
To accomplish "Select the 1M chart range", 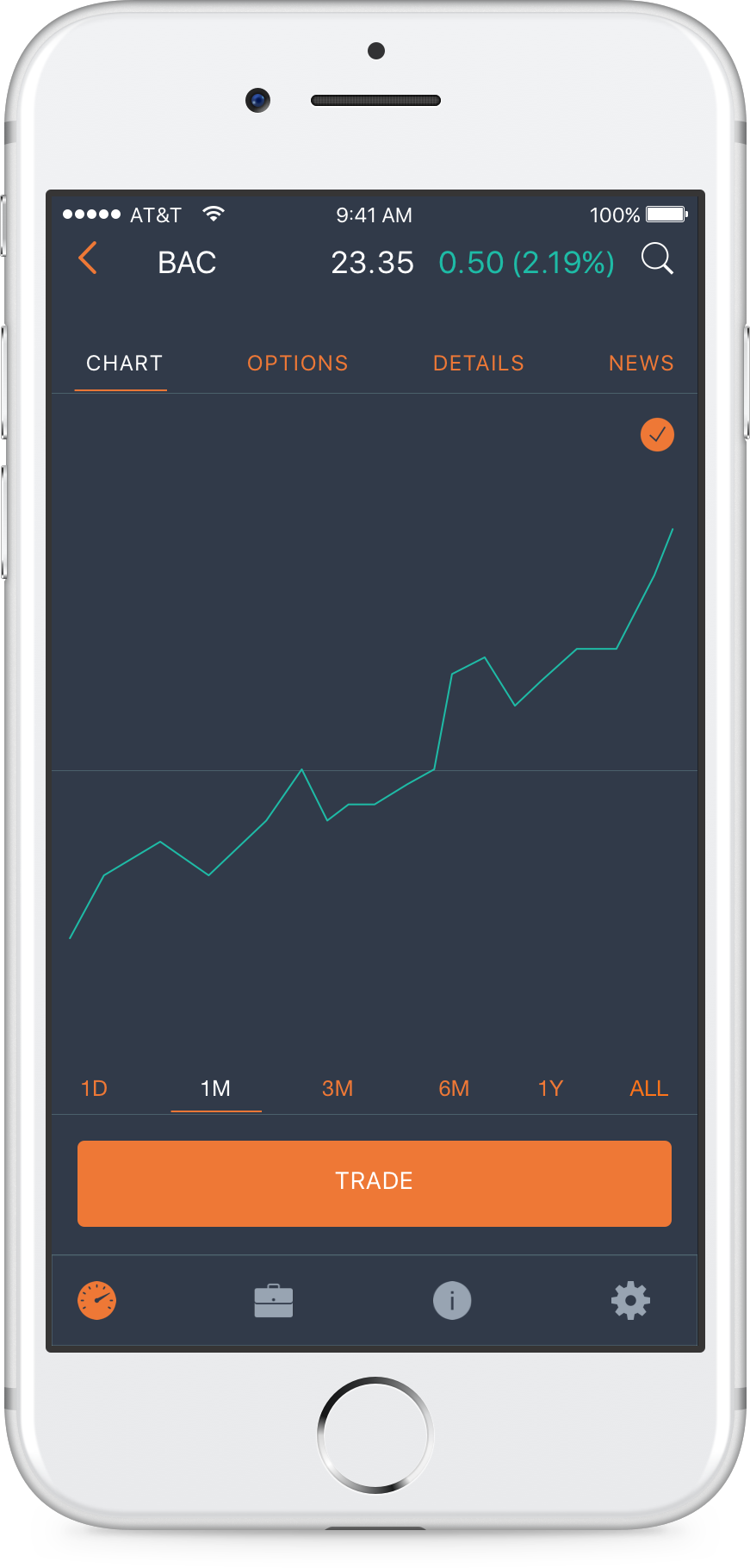I will tap(215, 1088).
